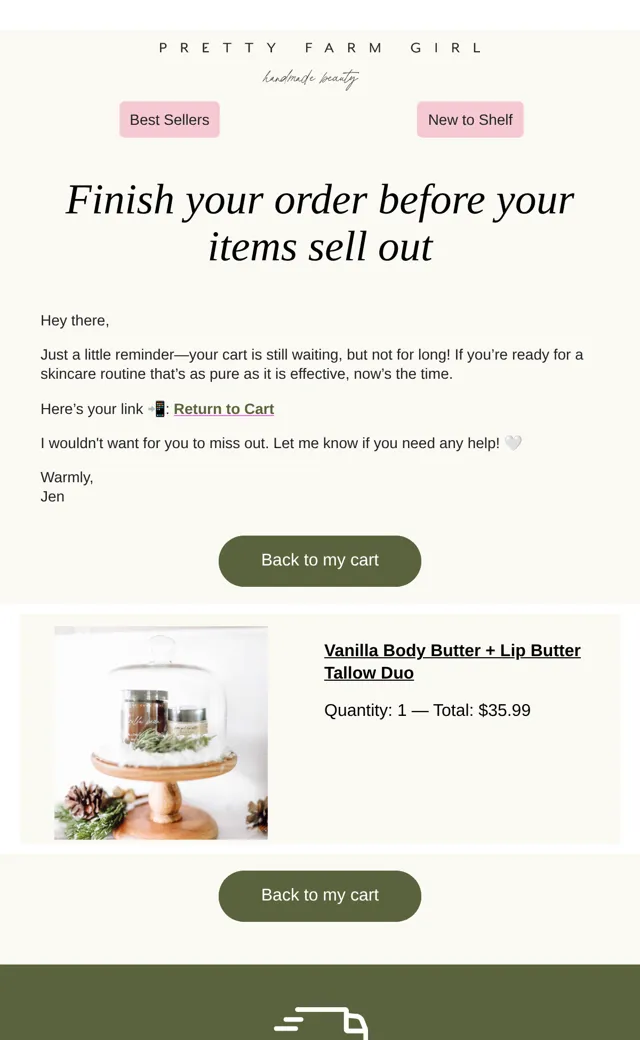Tap Back to my cart above the product
The width and height of the screenshot is (640, 1040).
pos(320,560)
